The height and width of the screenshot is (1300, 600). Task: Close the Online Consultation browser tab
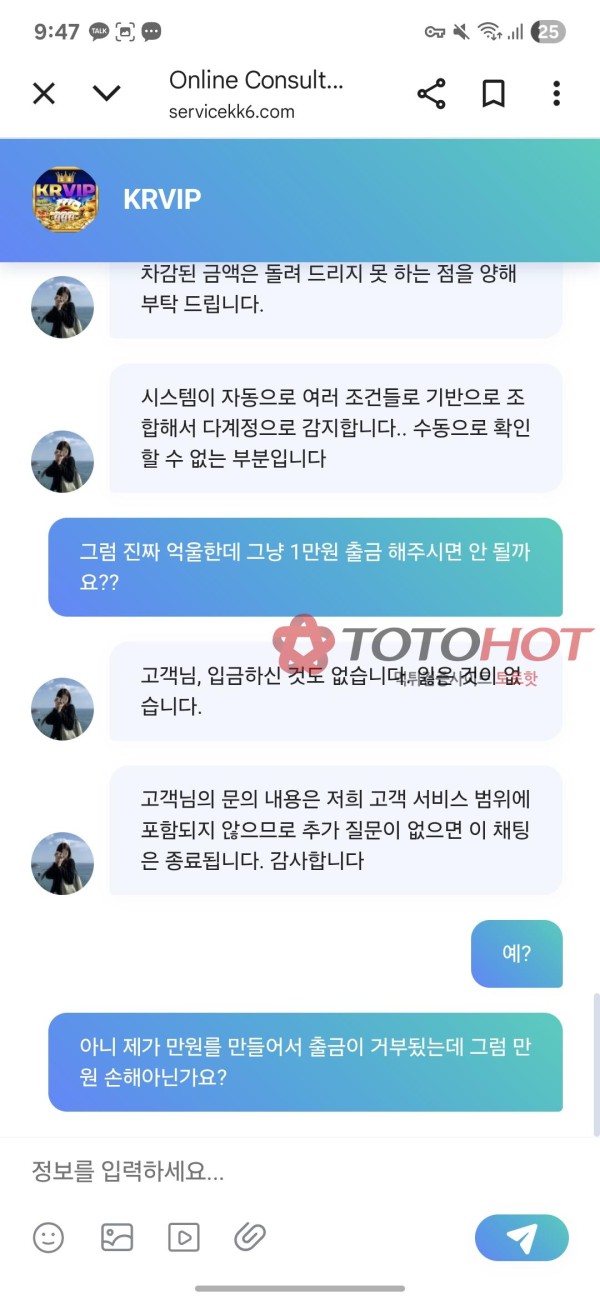coord(44,94)
